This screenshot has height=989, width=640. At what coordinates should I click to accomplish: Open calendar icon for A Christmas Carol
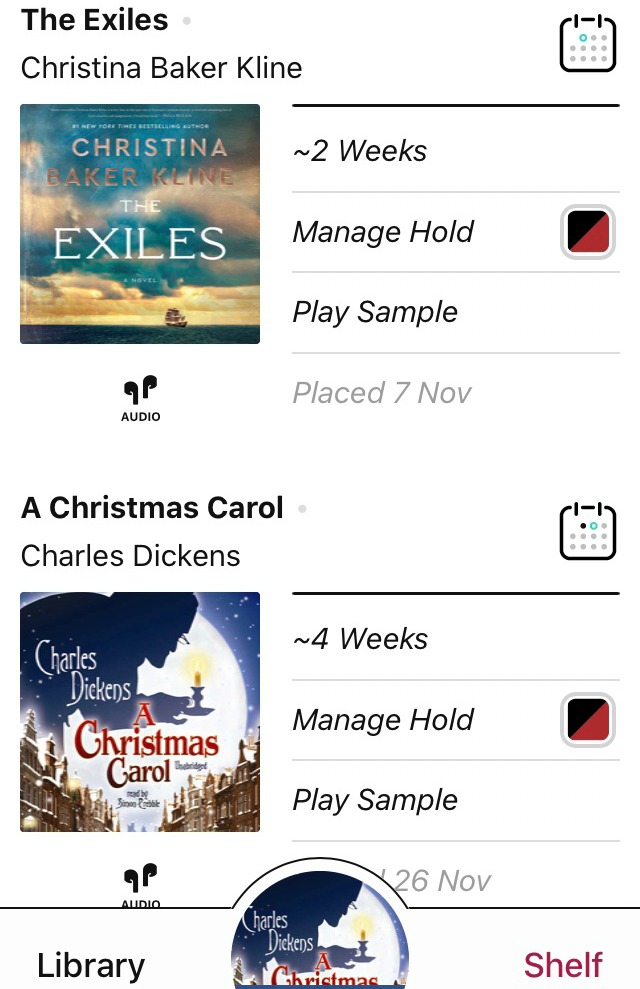point(587,531)
